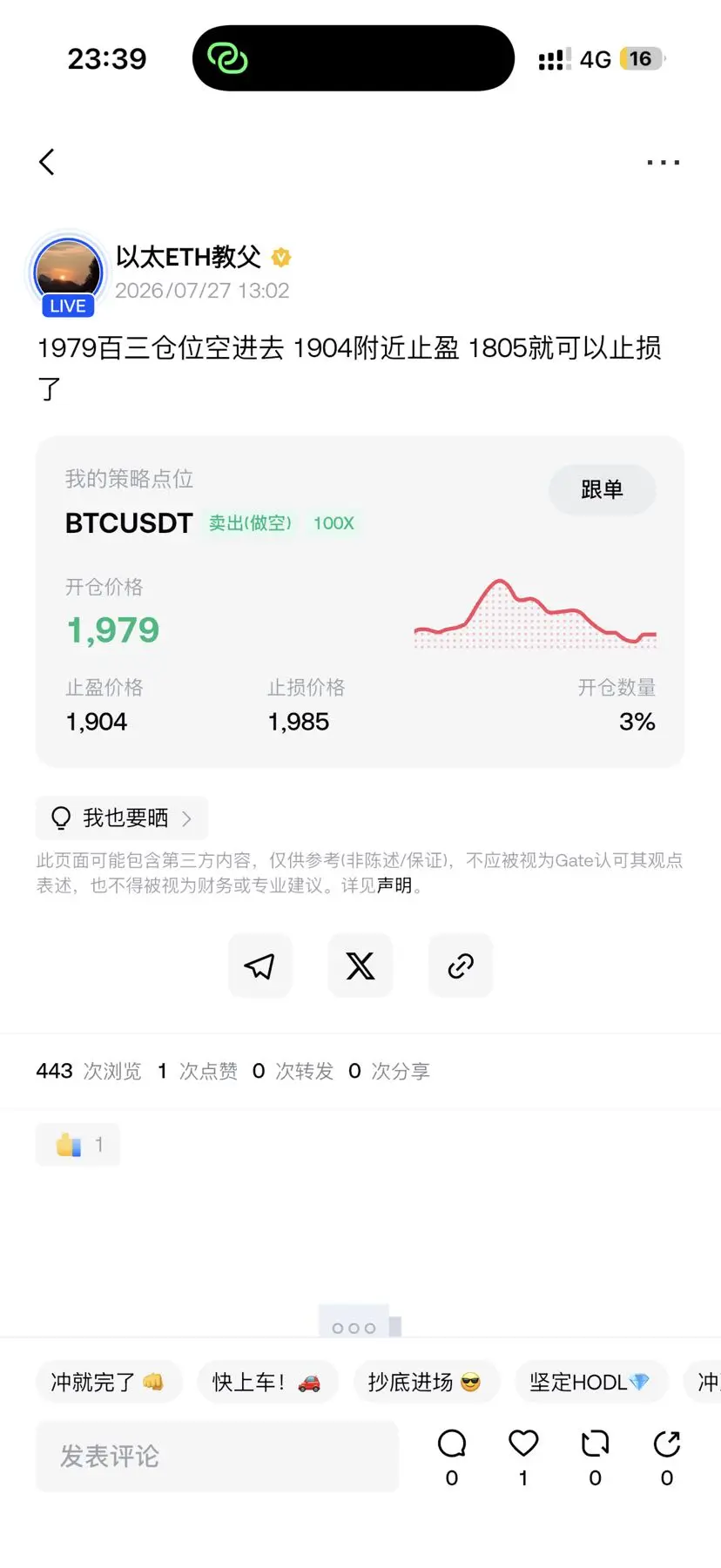Open the 声明 disclaimer link
Screen dimensions: 721x1568
pos(394,885)
